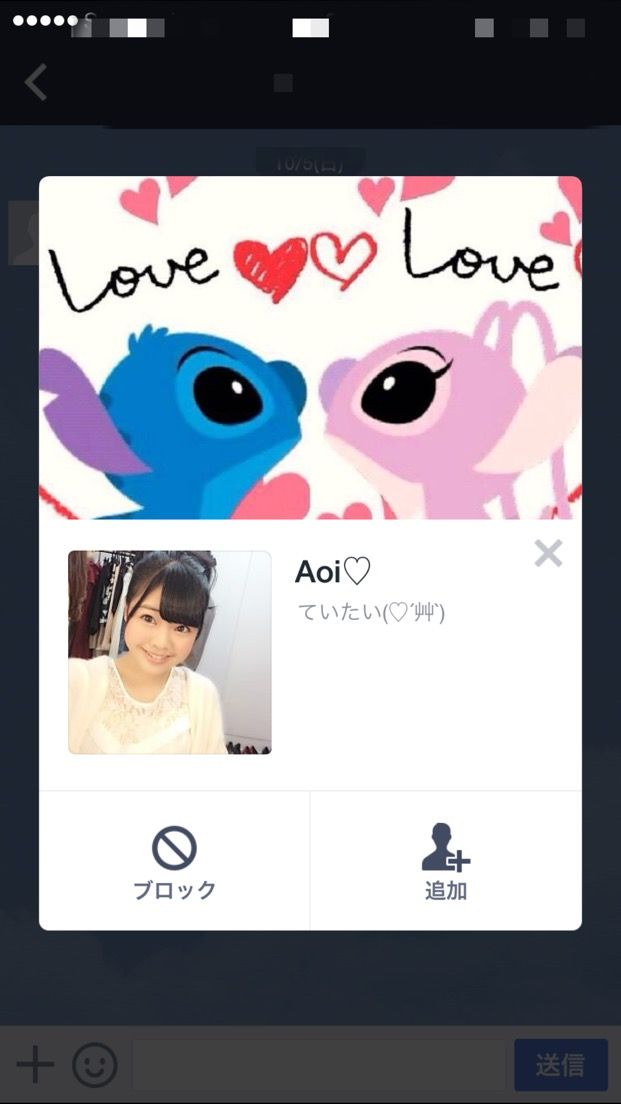Open the emoji sticker picker
This screenshot has height=1104, width=621.
tap(95, 1065)
